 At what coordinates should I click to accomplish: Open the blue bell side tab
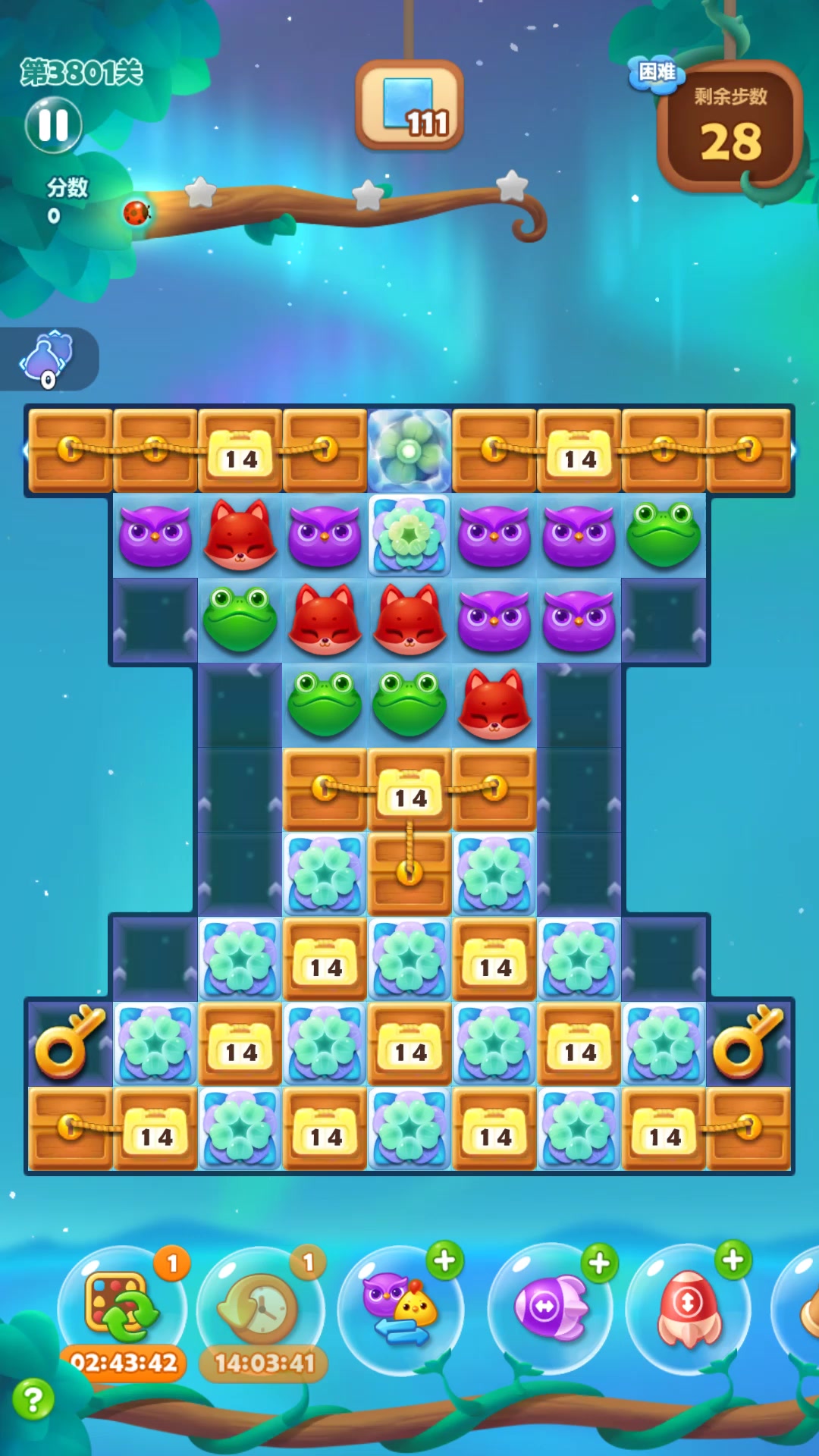click(x=48, y=359)
